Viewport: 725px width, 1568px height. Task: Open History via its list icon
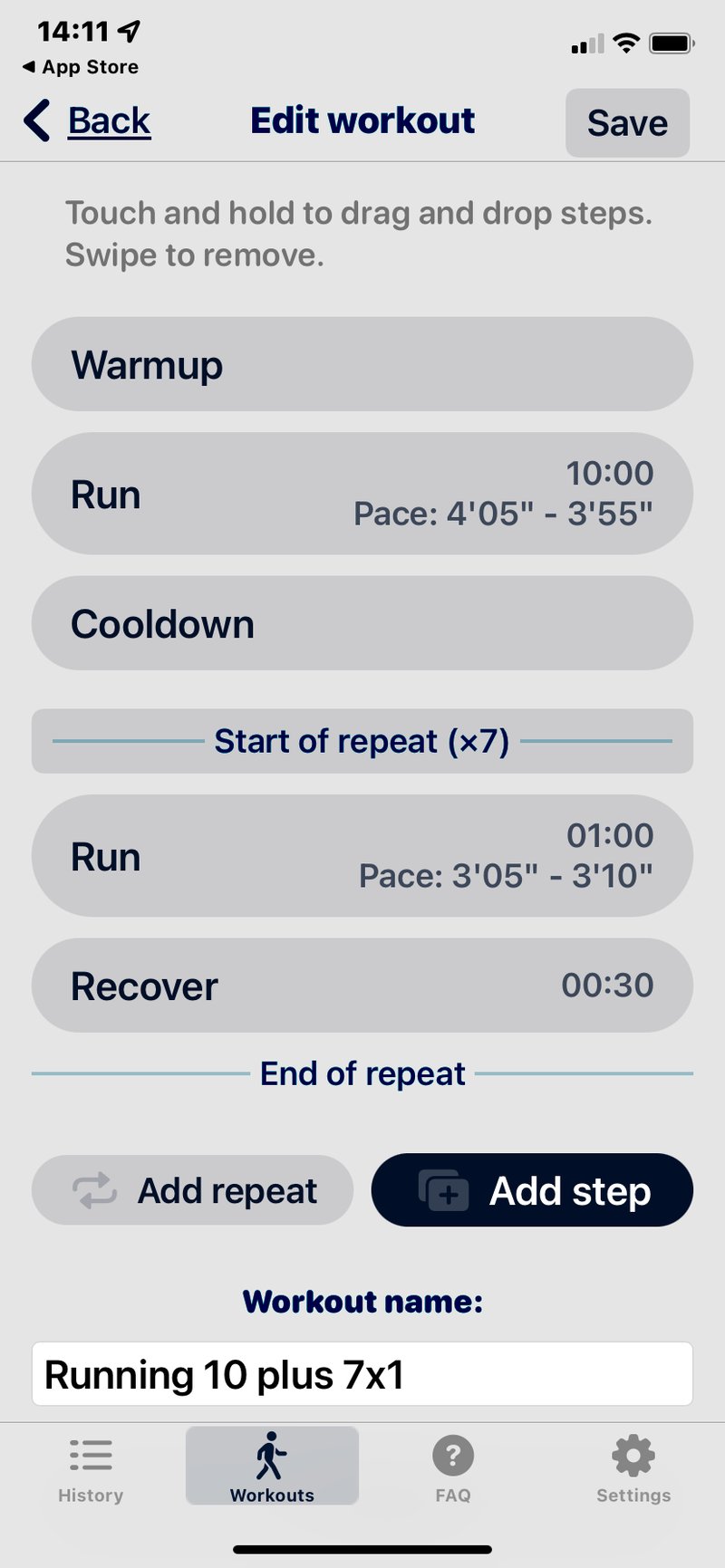[x=91, y=1455]
